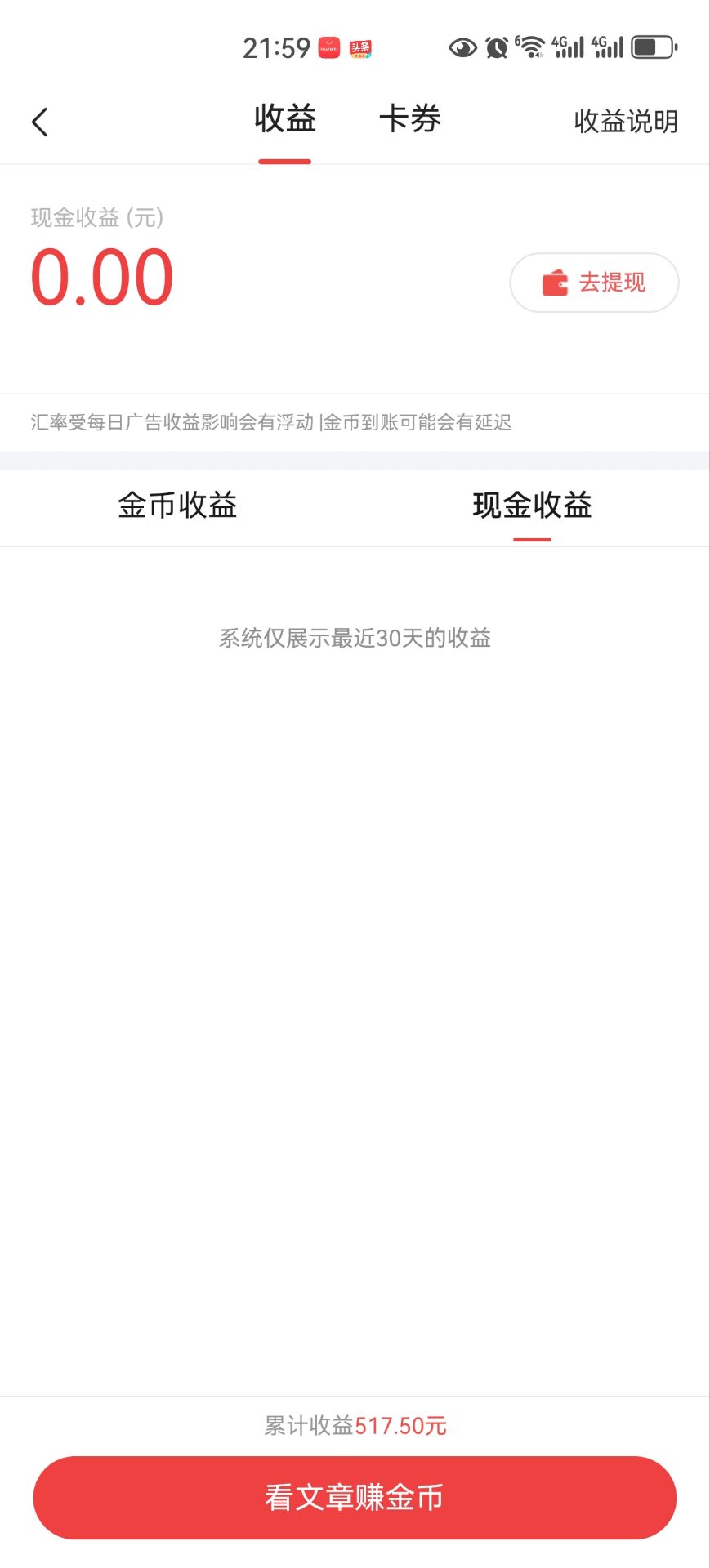Image resolution: width=710 pixels, height=1568 pixels.
Task: Tap the 0.00 cash balance amount
Action: [x=101, y=278]
